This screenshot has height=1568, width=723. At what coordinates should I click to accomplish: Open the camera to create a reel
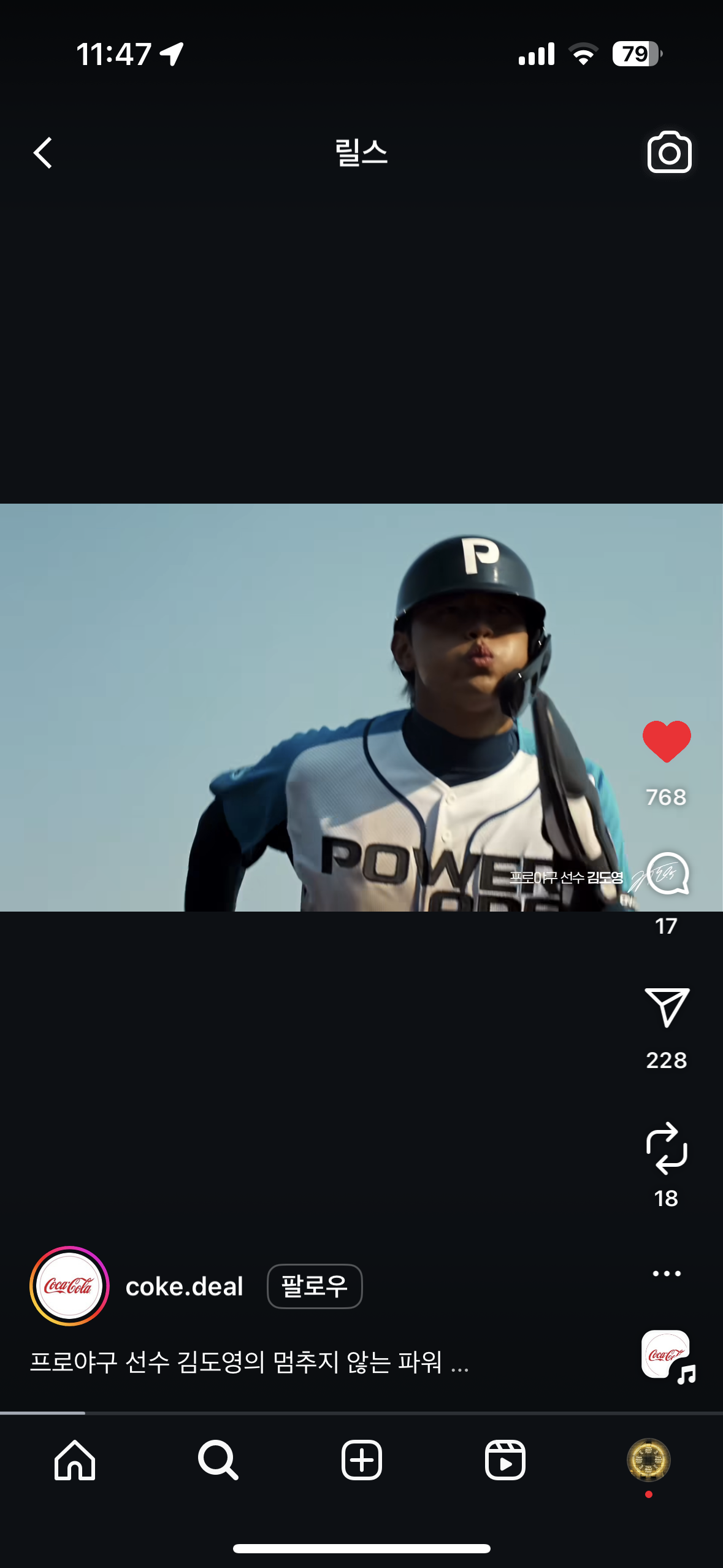(669, 152)
